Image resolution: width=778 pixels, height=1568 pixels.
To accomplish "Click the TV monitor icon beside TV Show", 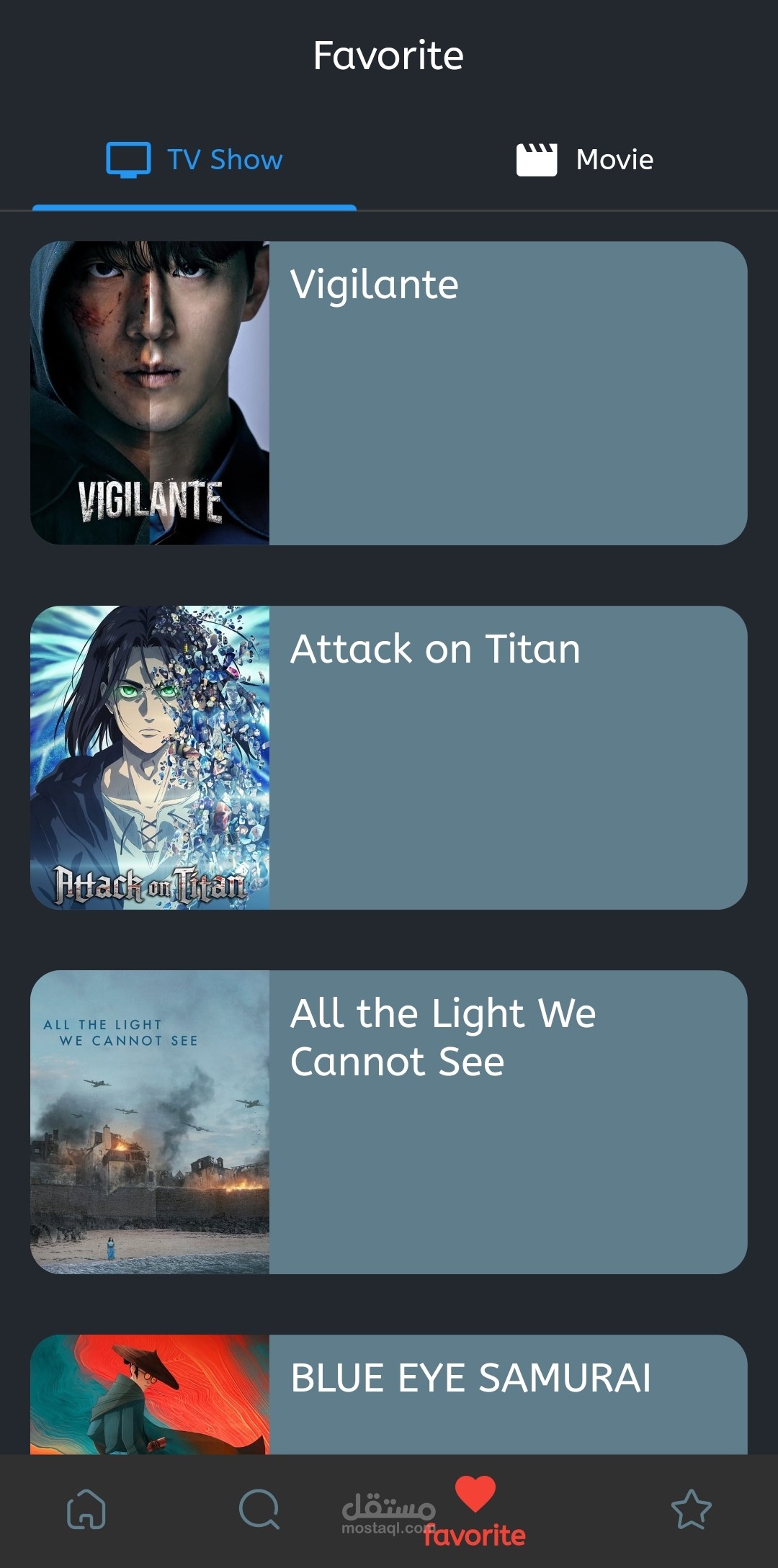I will (128, 158).
